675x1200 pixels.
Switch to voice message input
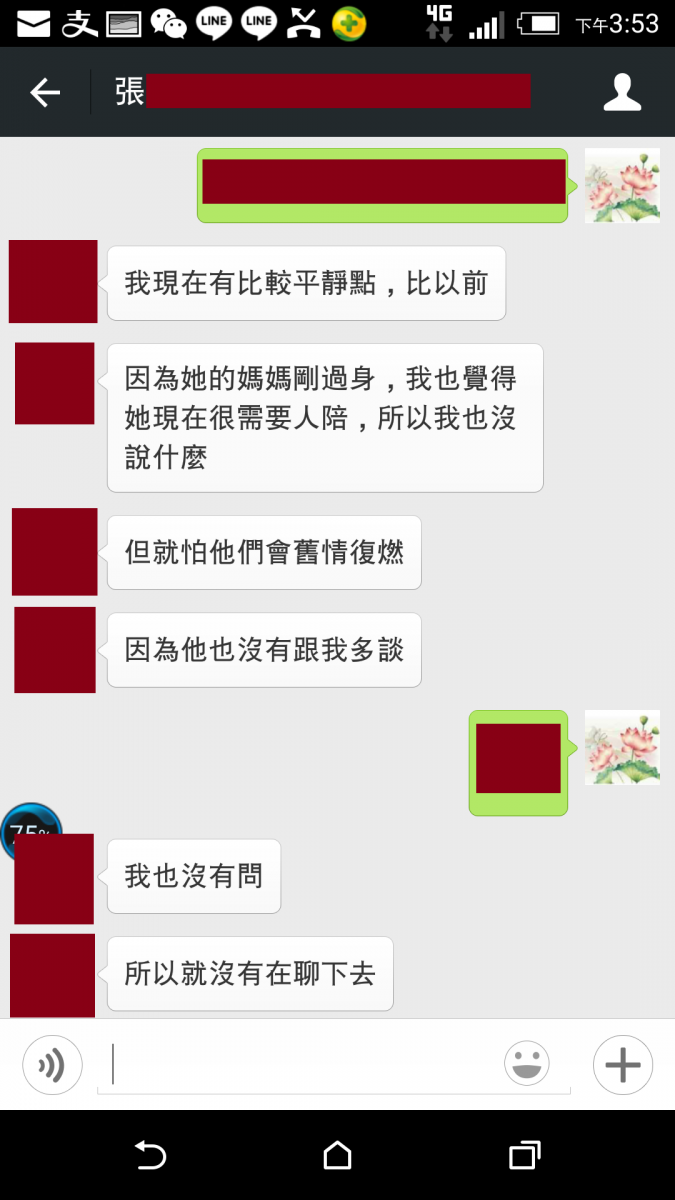52,1065
